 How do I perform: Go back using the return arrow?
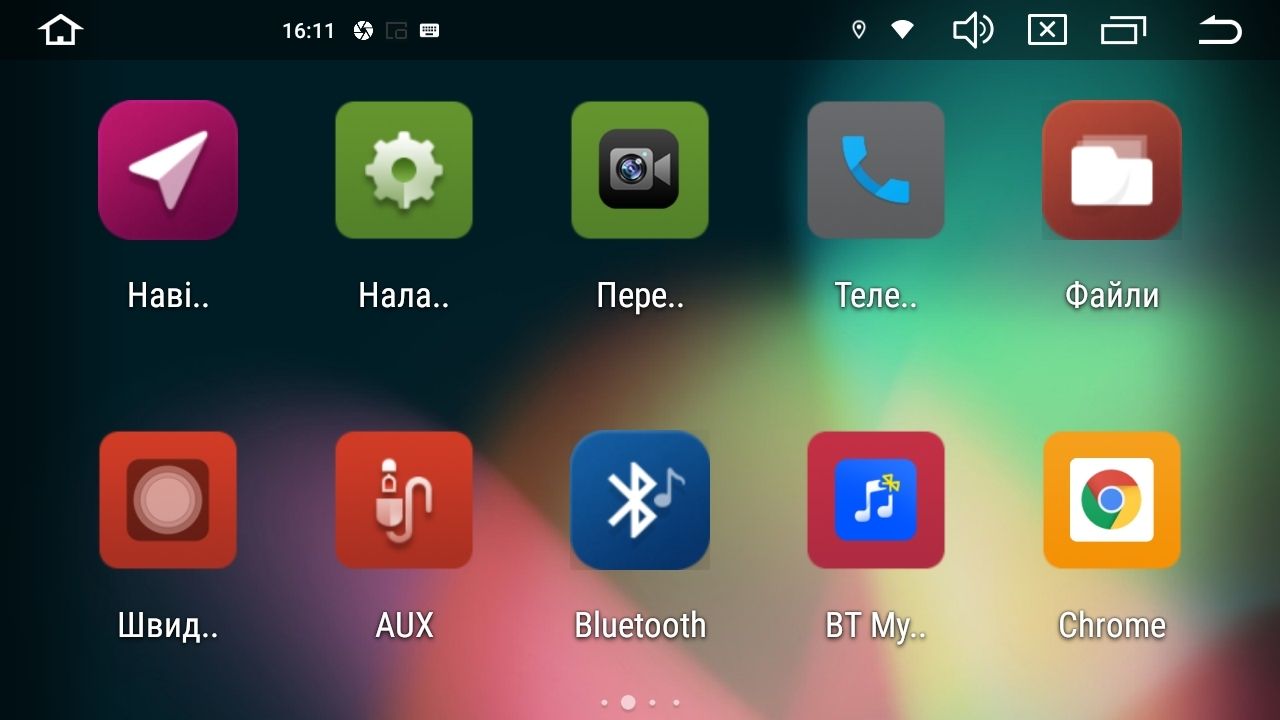(x=1219, y=30)
